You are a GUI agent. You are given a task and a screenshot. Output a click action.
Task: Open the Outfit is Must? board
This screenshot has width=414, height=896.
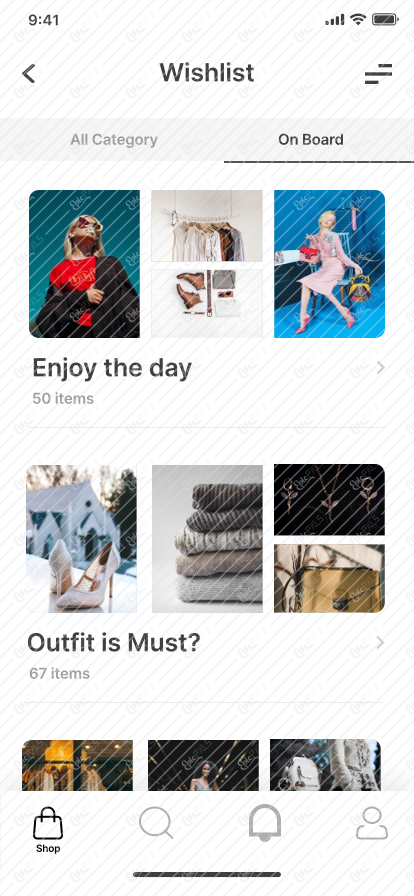tap(207, 655)
